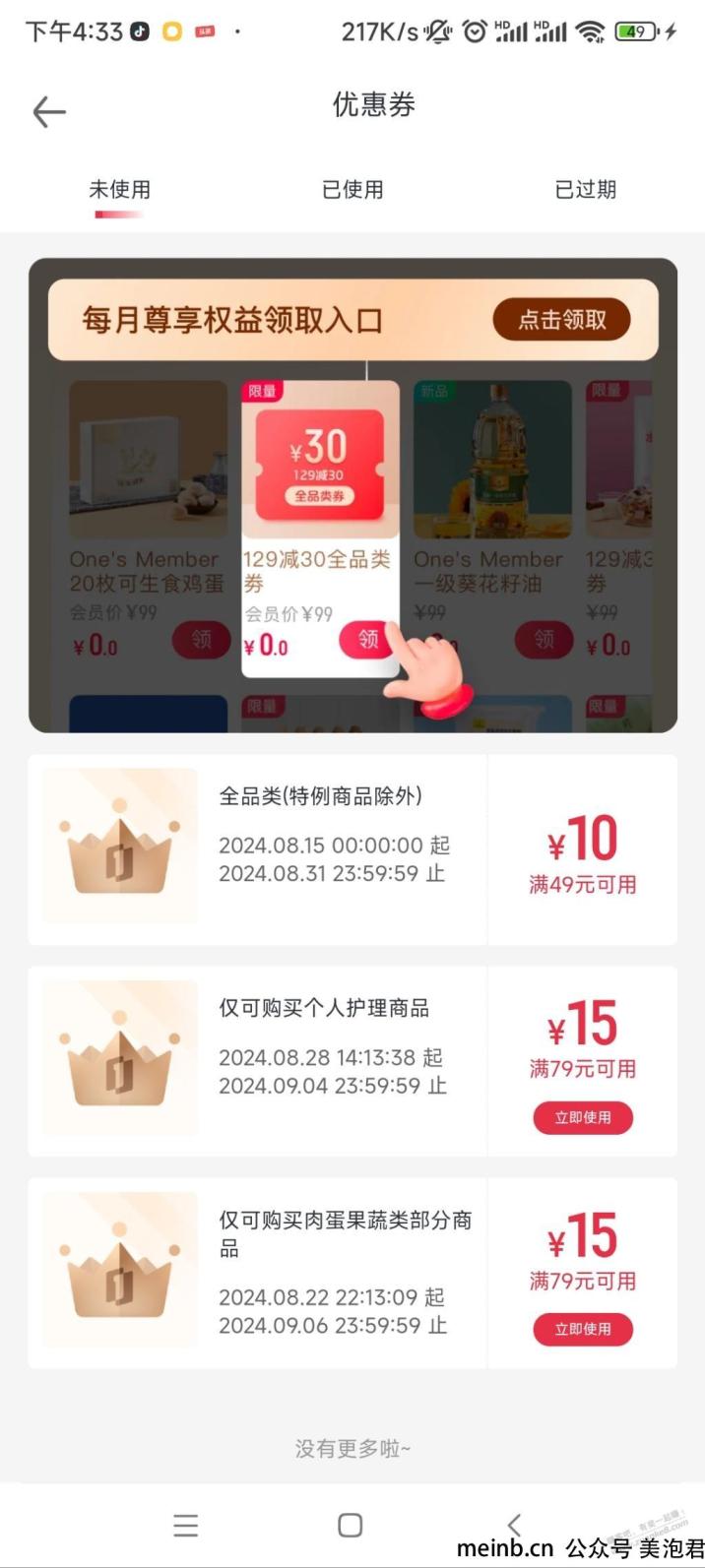Use the 肉蛋果蔬类 ¥15 coupon via 立即使用
This screenshot has width=705, height=1568.
[x=583, y=1329]
